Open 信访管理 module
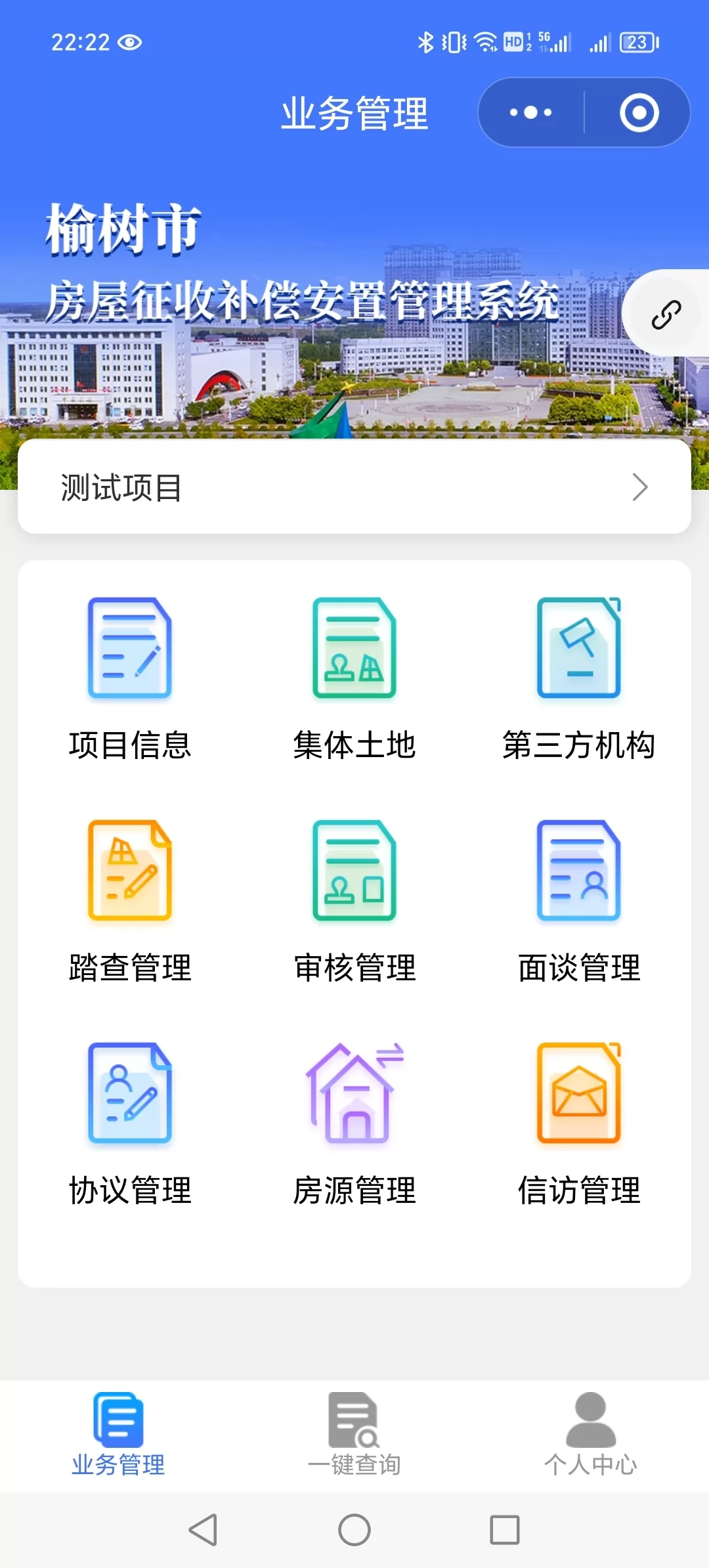Viewport: 709px width, 1568px height. click(x=578, y=1123)
